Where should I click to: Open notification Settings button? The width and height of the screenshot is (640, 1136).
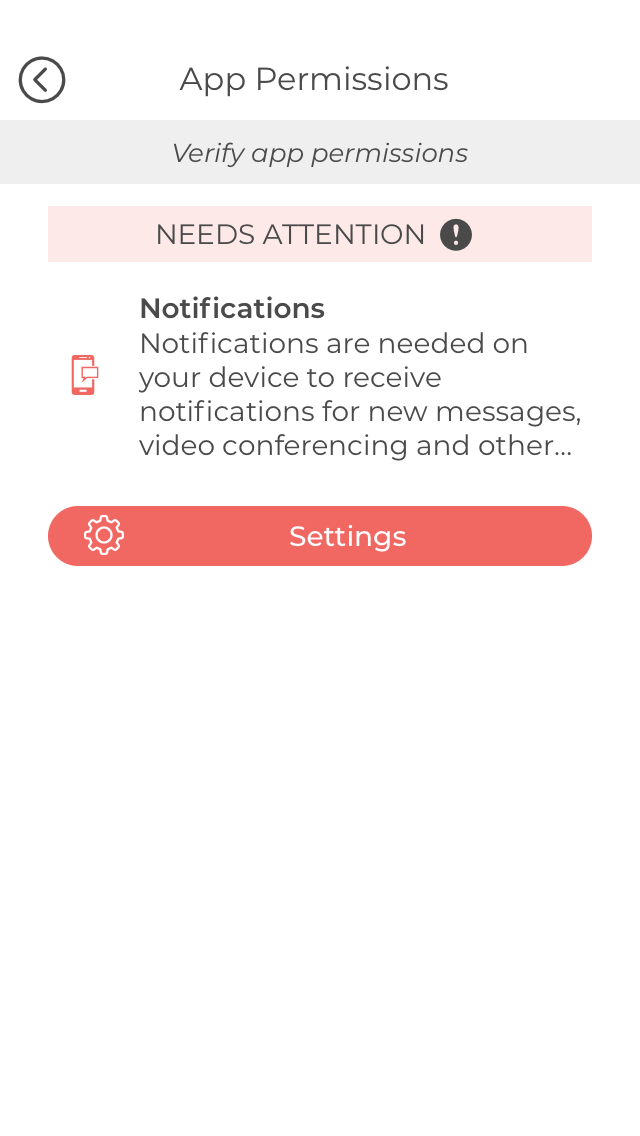tap(320, 536)
